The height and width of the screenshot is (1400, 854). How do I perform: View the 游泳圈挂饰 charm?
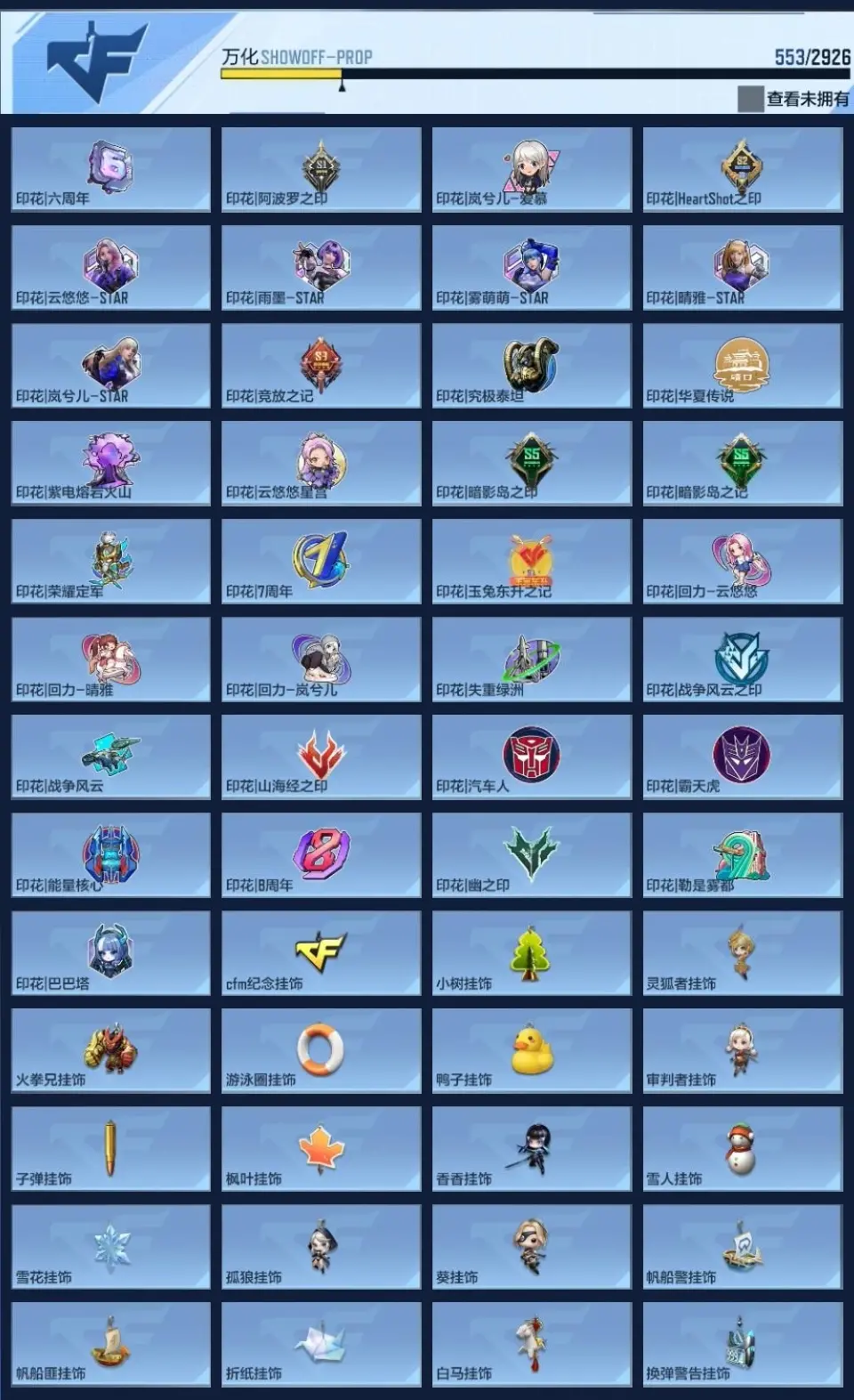pos(321,1050)
